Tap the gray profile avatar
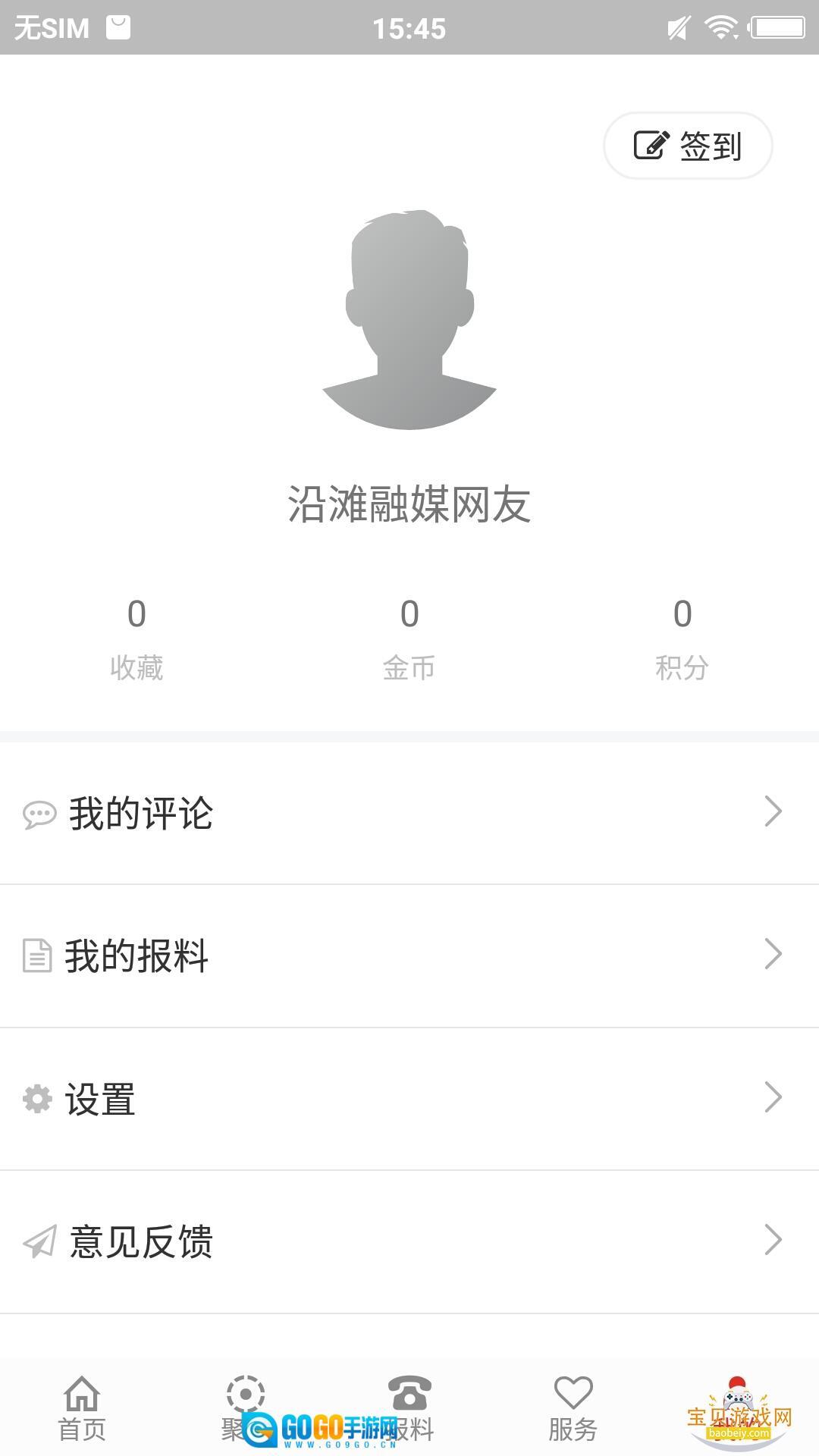Image resolution: width=819 pixels, height=1456 pixels. click(x=409, y=319)
